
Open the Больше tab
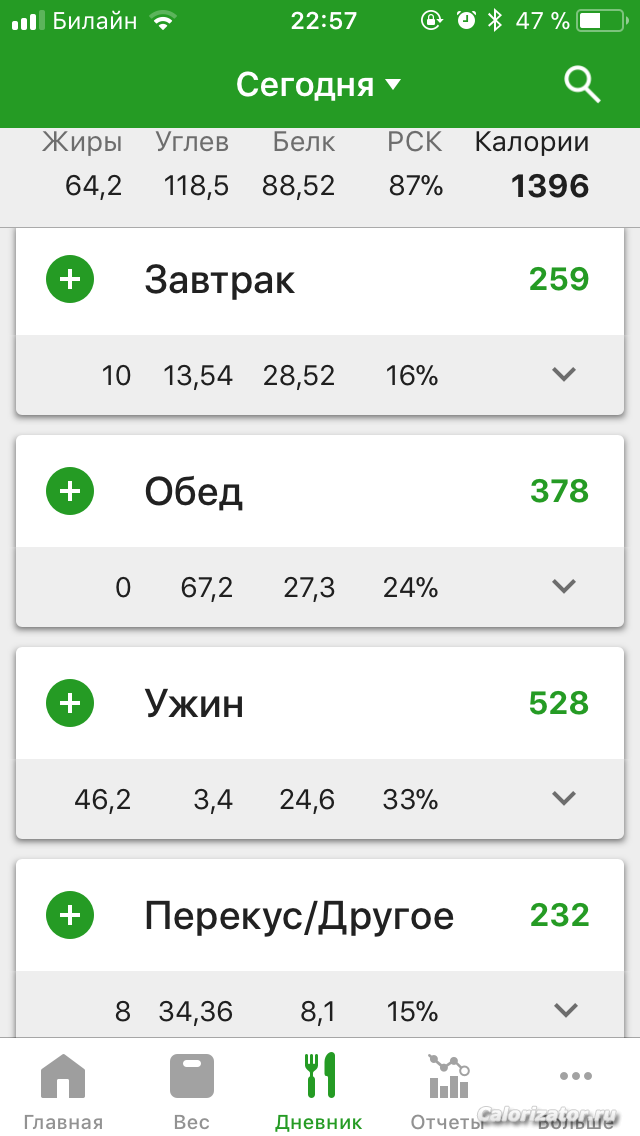575,1090
